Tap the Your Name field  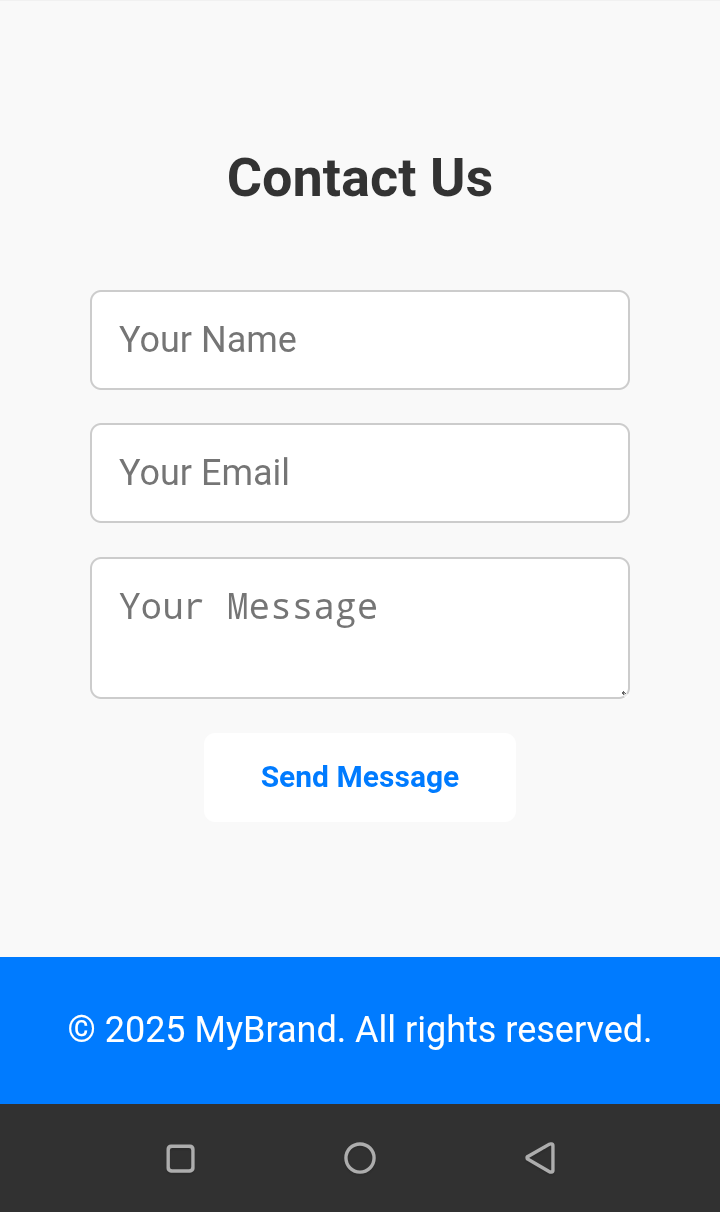360,340
